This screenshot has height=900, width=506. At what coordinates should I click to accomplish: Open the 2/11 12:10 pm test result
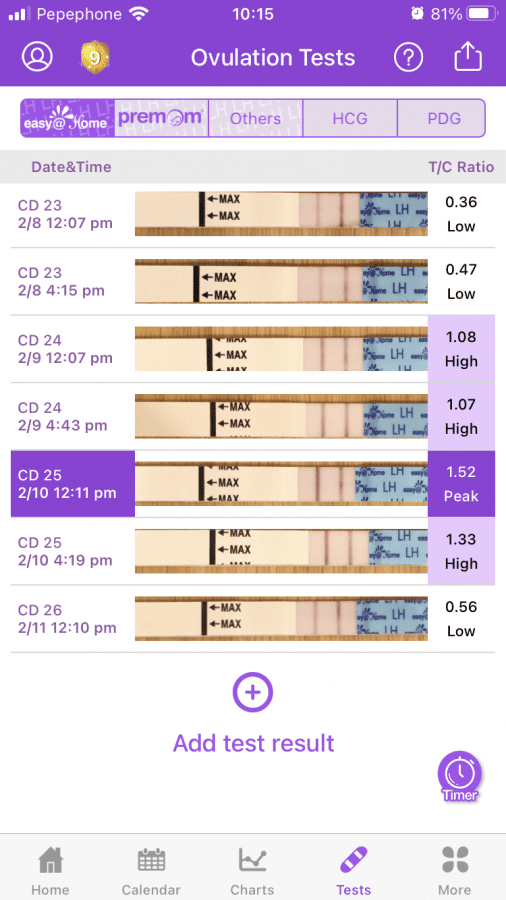click(253, 619)
